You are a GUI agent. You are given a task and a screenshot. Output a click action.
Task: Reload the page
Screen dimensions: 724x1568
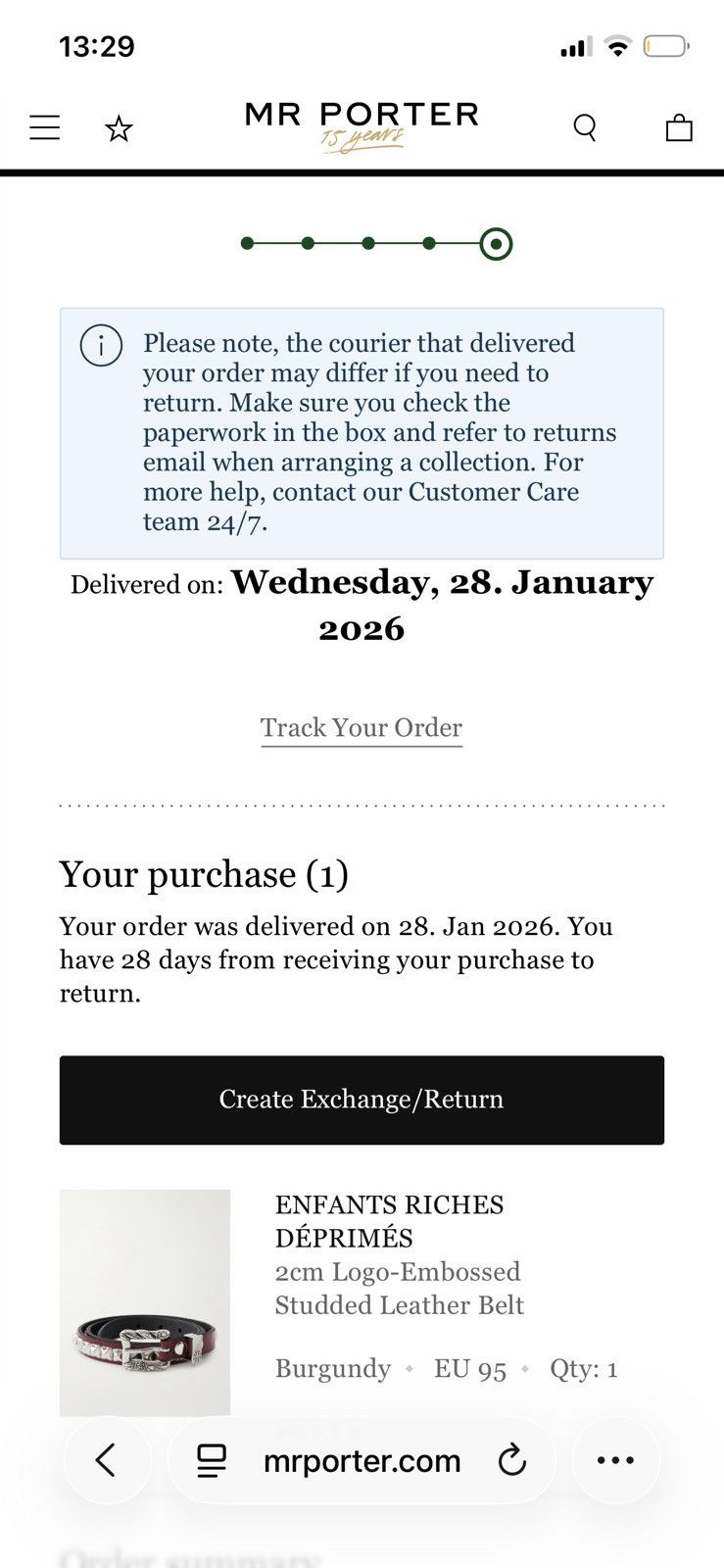click(511, 1461)
